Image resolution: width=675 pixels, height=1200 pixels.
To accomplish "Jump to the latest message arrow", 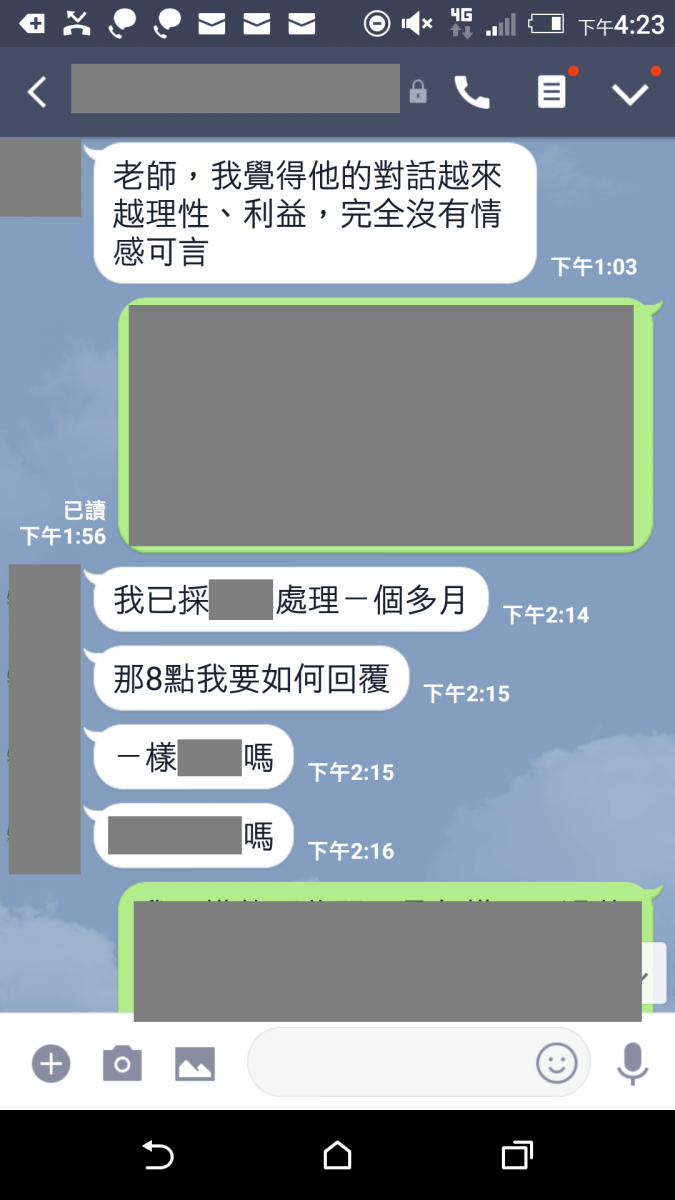I will point(653,974).
